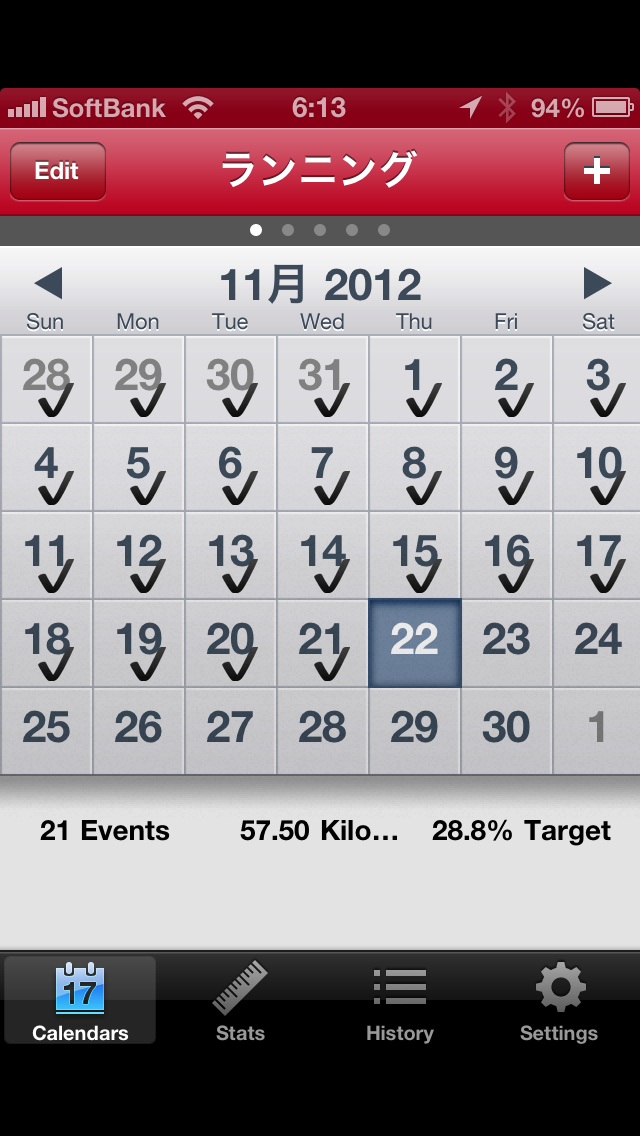Go to the previous month arrow
The width and height of the screenshot is (640, 1136).
click(48, 284)
